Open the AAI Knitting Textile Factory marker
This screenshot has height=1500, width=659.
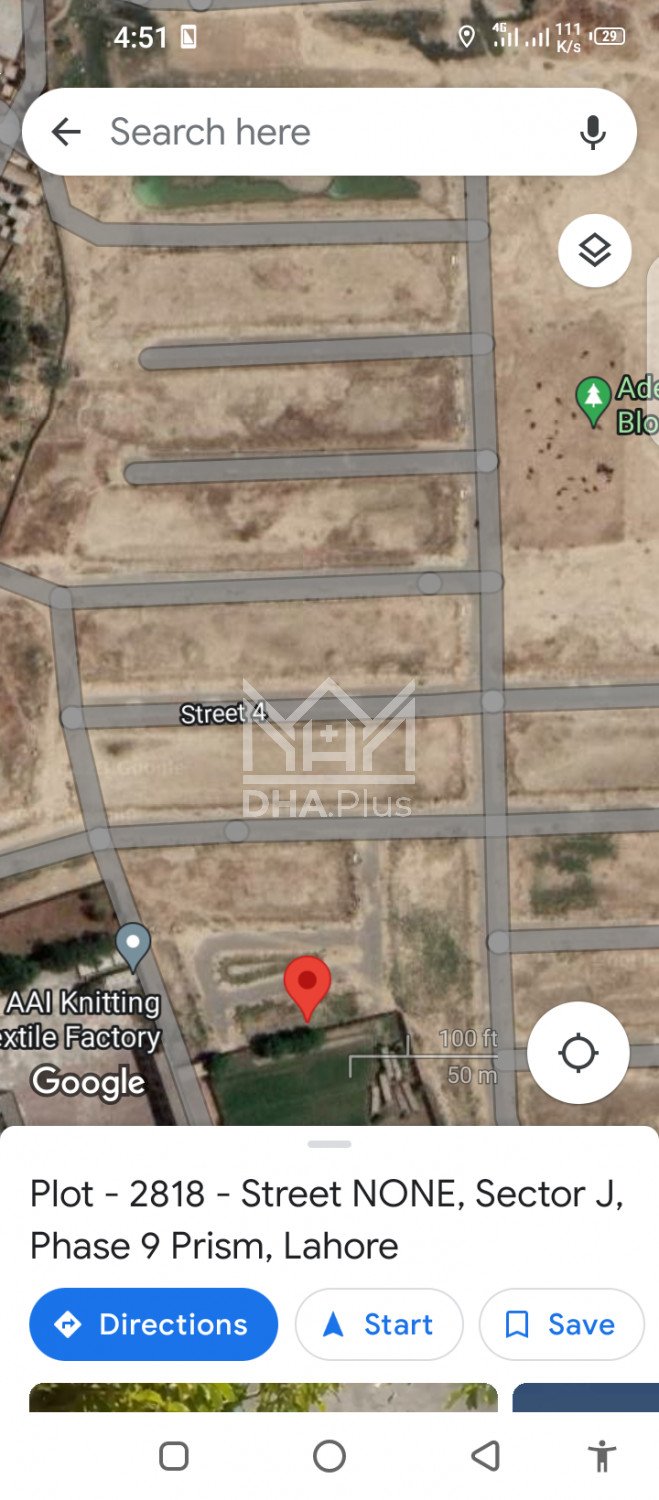[x=133, y=945]
